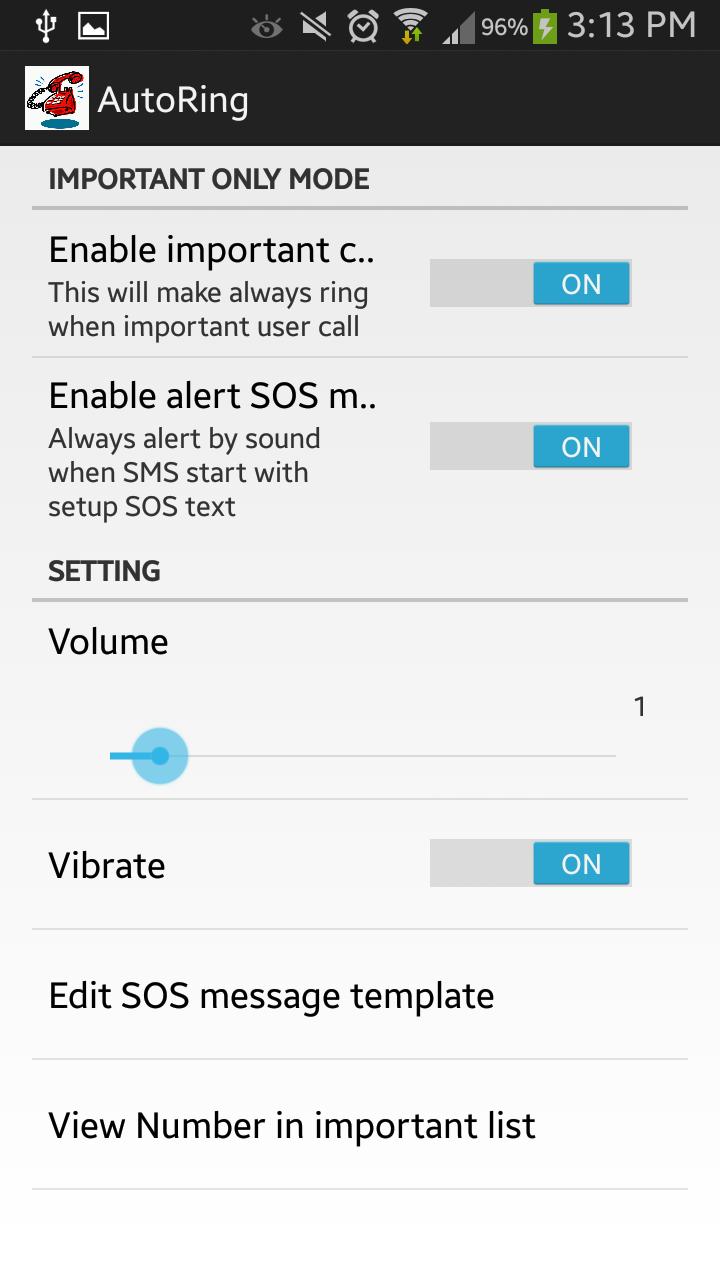The width and height of the screenshot is (720, 1280).
Task: Disable the alert SOS message switch
Action: tap(530, 447)
